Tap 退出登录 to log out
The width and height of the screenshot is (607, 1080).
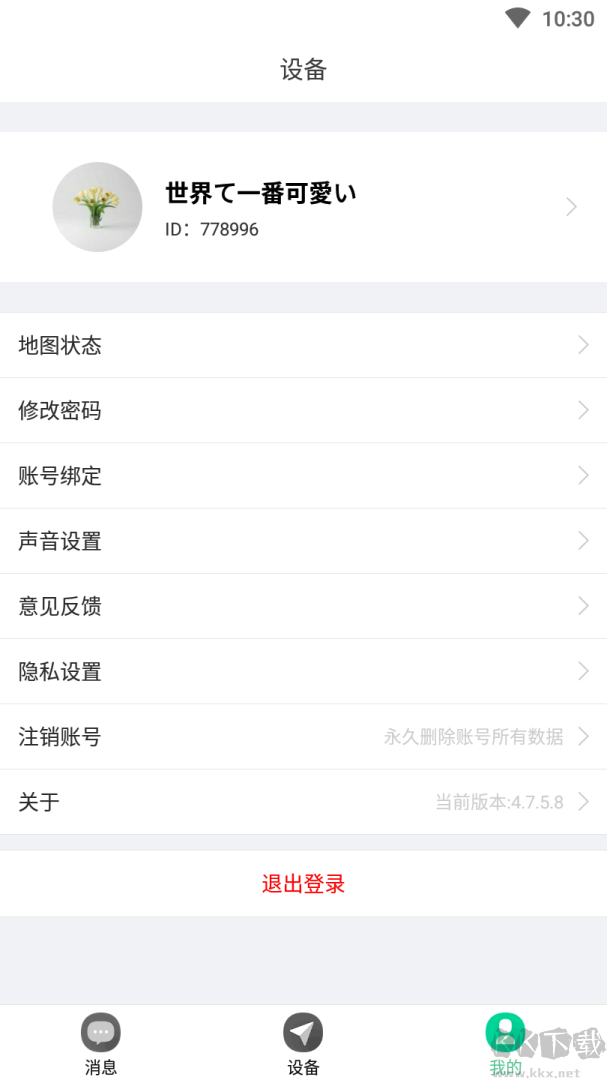pyautogui.click(x=303, y=884)
